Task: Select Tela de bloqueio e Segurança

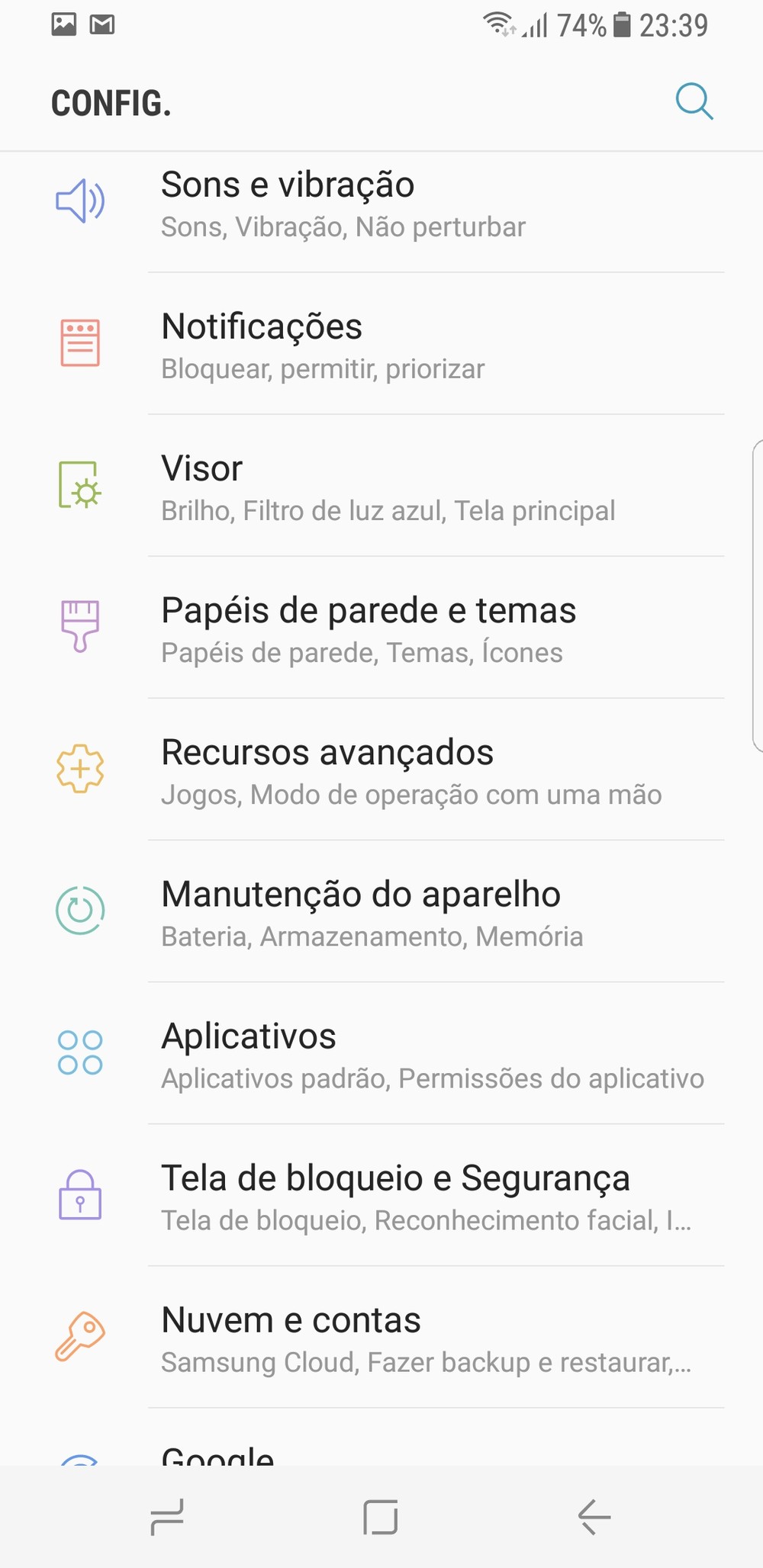Action: [381, 1197]
